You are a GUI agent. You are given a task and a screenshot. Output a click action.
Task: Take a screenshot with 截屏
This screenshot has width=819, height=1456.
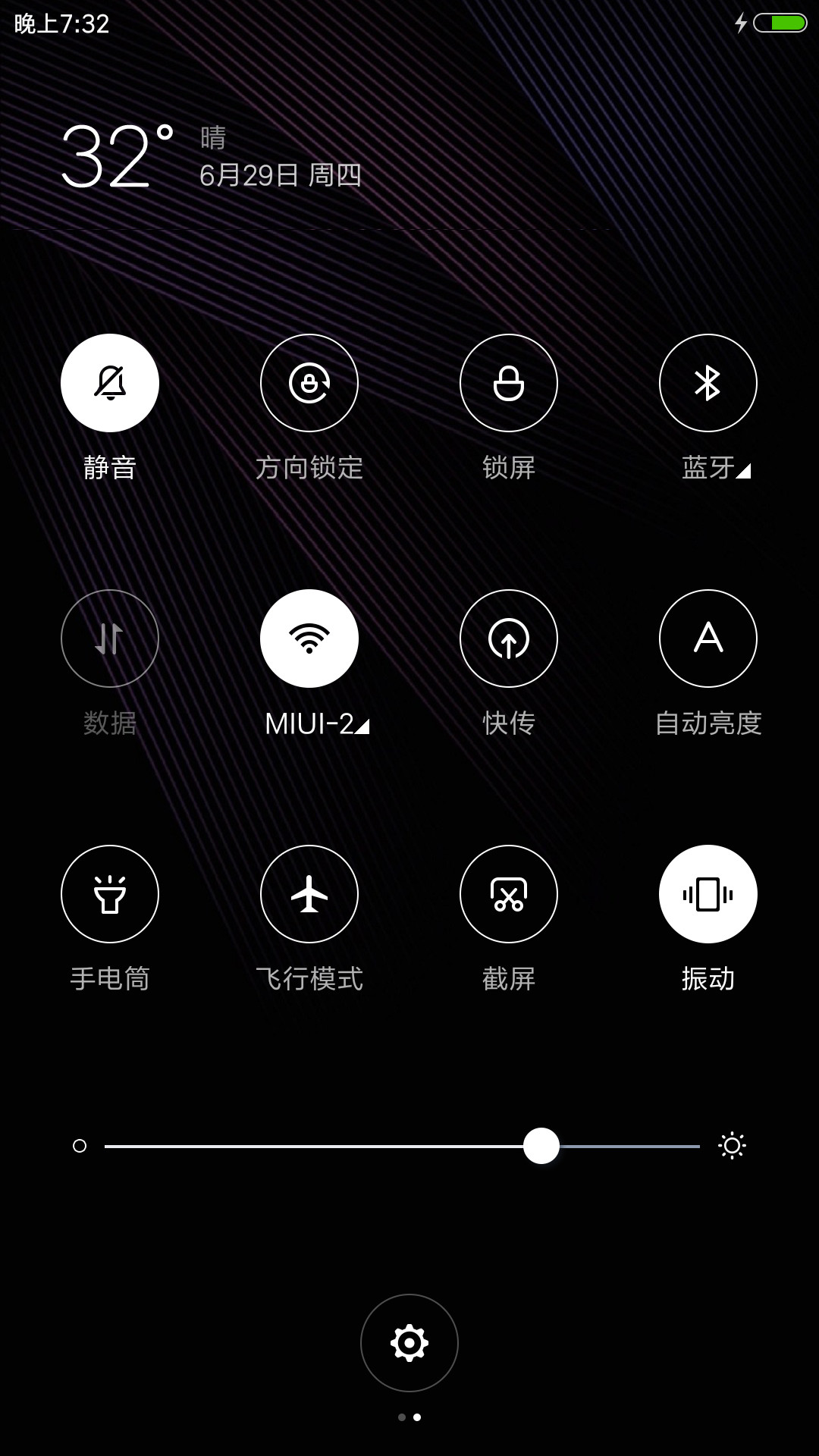(x=509, y=894)
